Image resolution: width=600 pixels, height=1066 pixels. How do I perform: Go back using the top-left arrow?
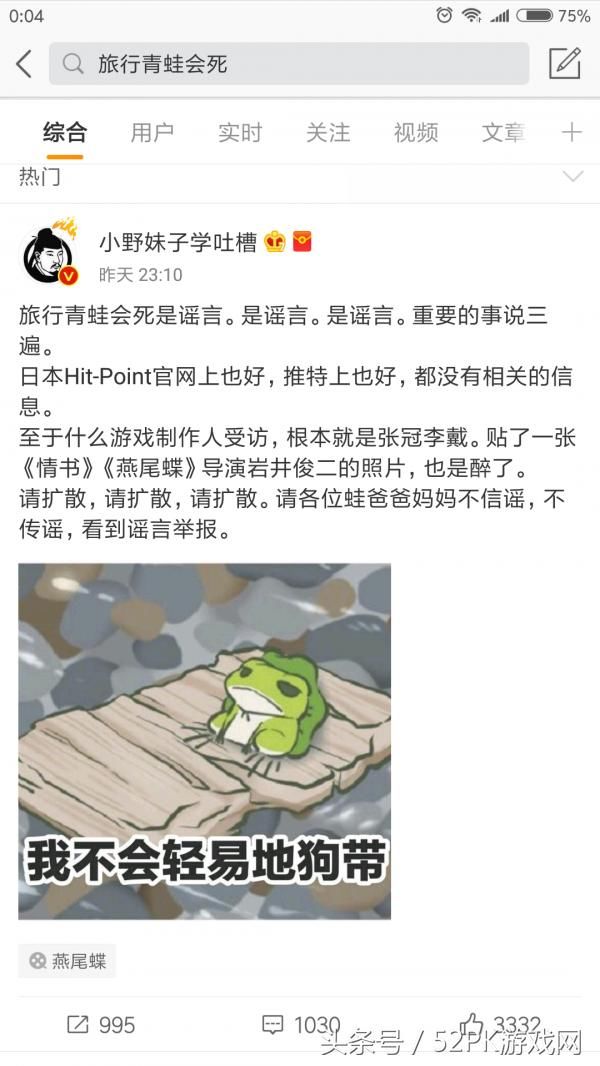pyautogui.click(x=24, y=65)
